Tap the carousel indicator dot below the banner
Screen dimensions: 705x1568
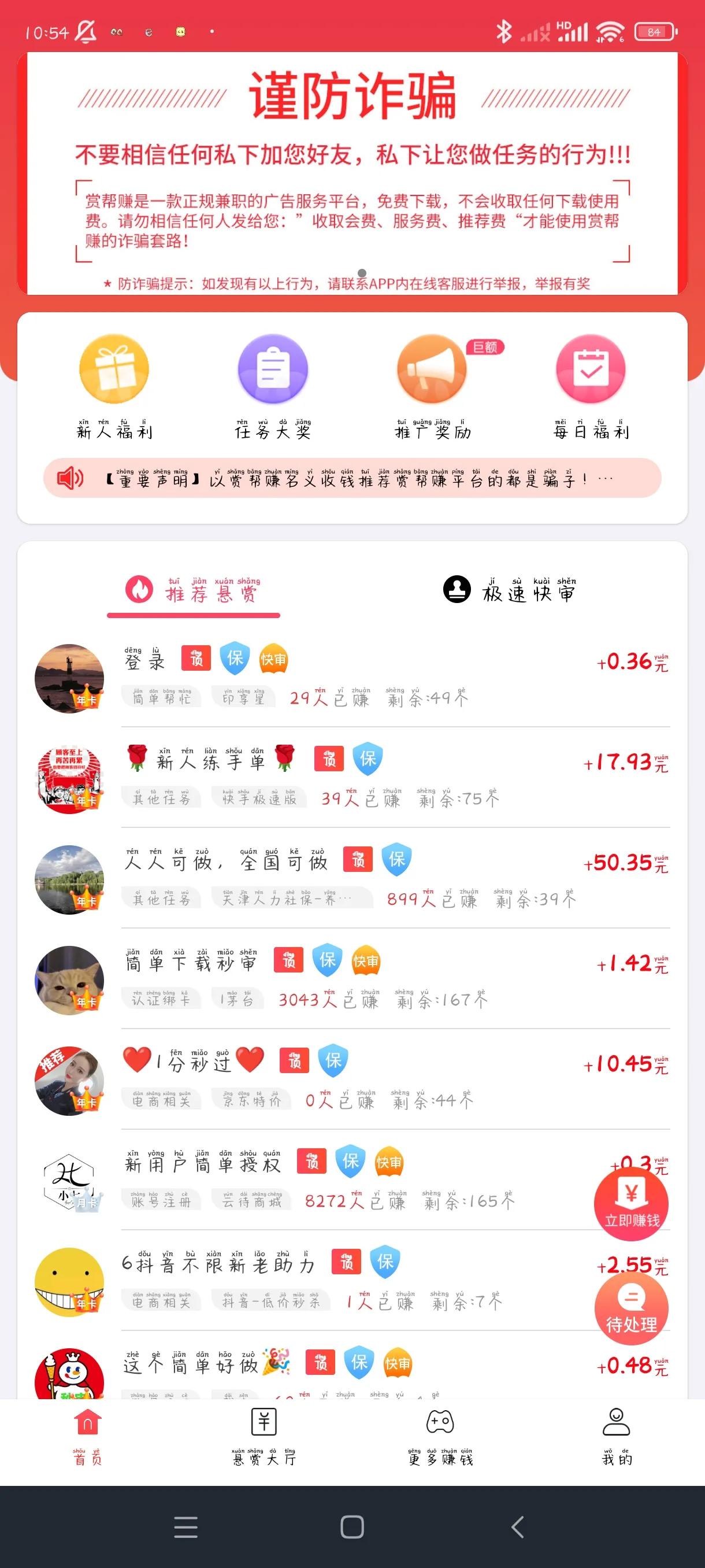[361, 274]
